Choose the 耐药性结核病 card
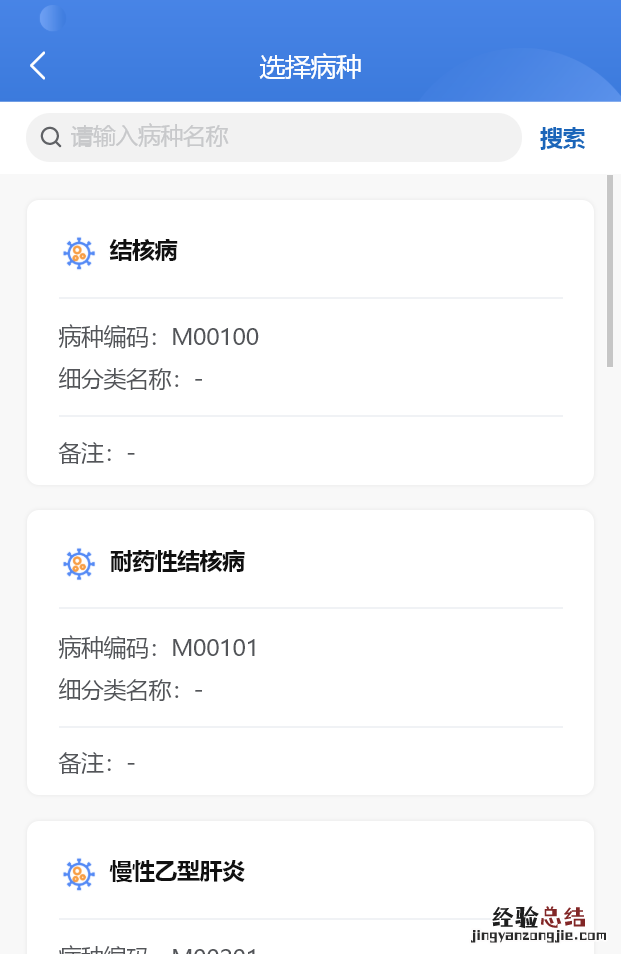 tap(310, 652)
